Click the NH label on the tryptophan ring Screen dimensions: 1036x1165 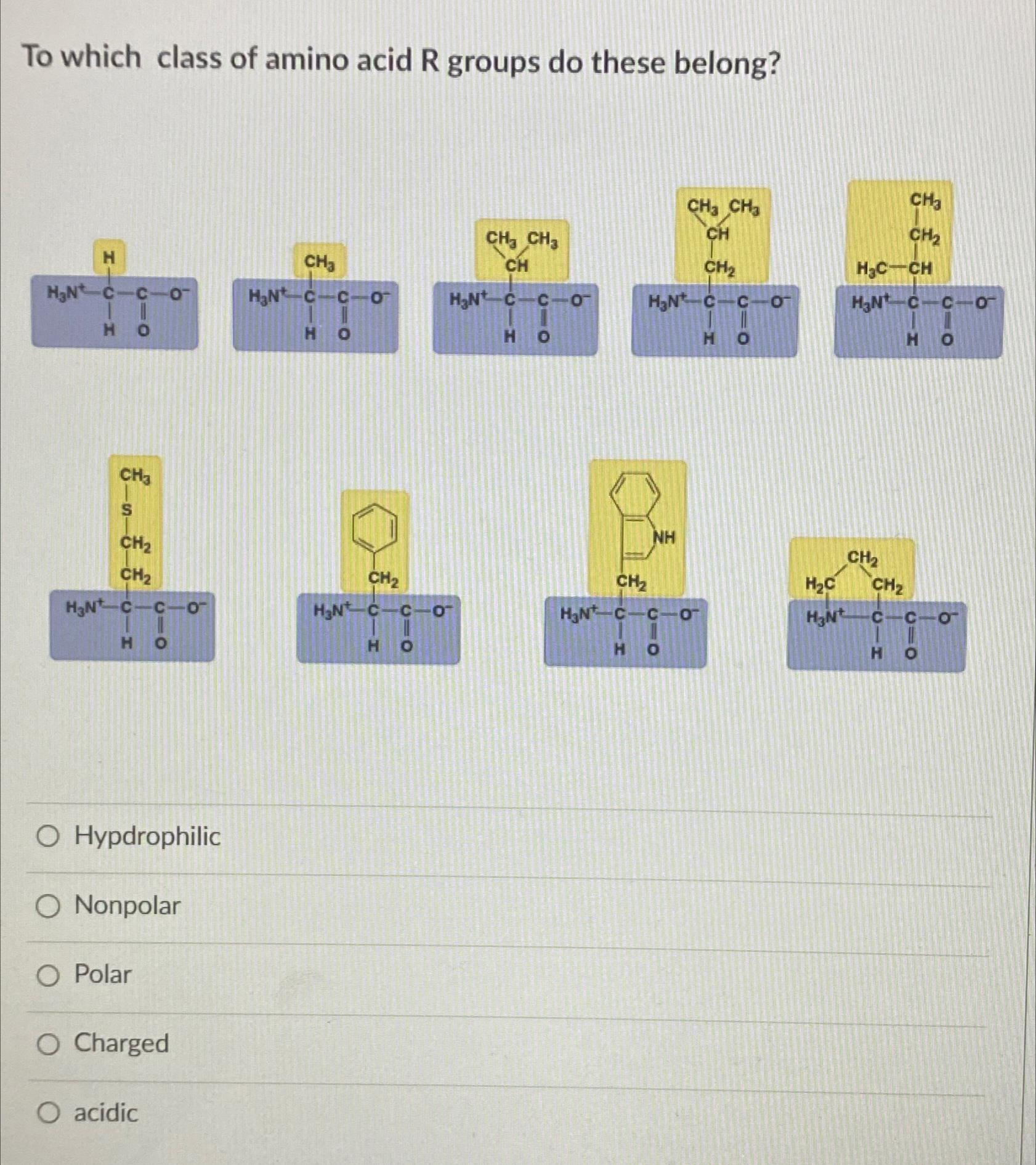663,537
